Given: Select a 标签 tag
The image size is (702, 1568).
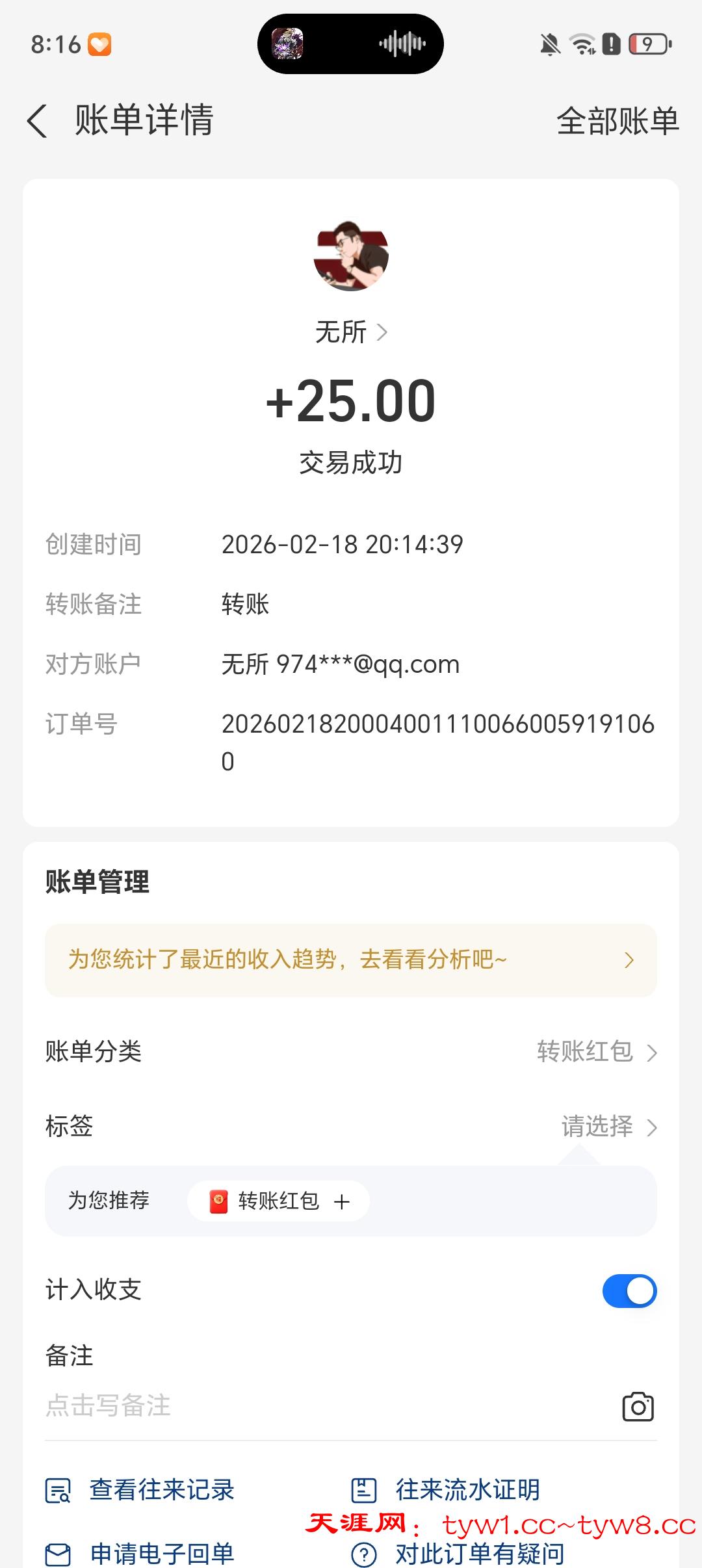Looking at the screenshot, I should click(x=608, y=1127).
